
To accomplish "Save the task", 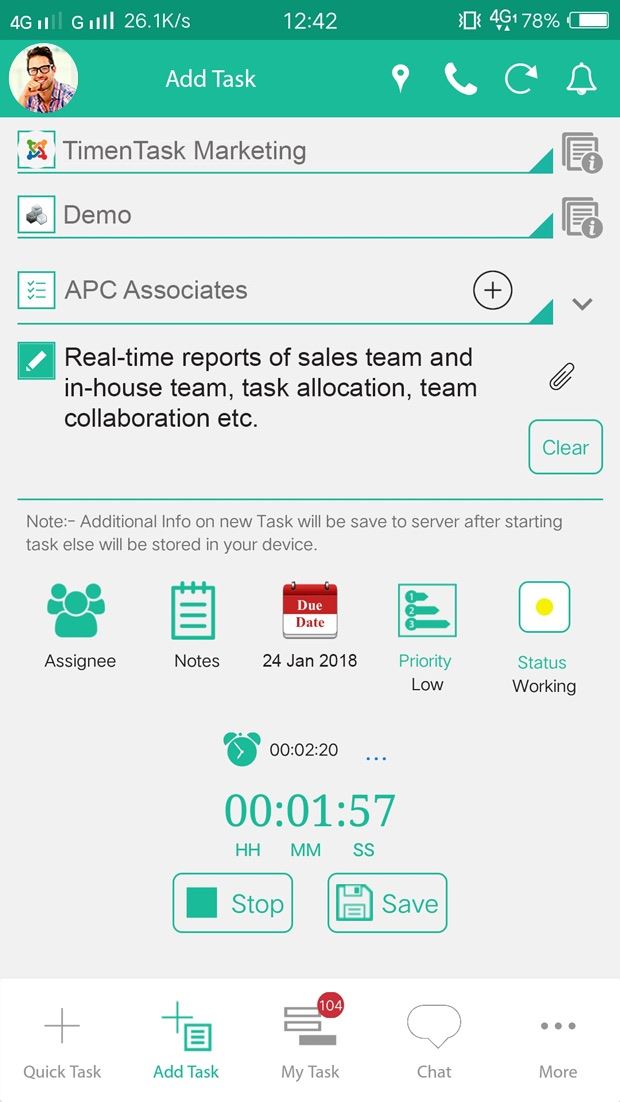I will tap(387, 903).
